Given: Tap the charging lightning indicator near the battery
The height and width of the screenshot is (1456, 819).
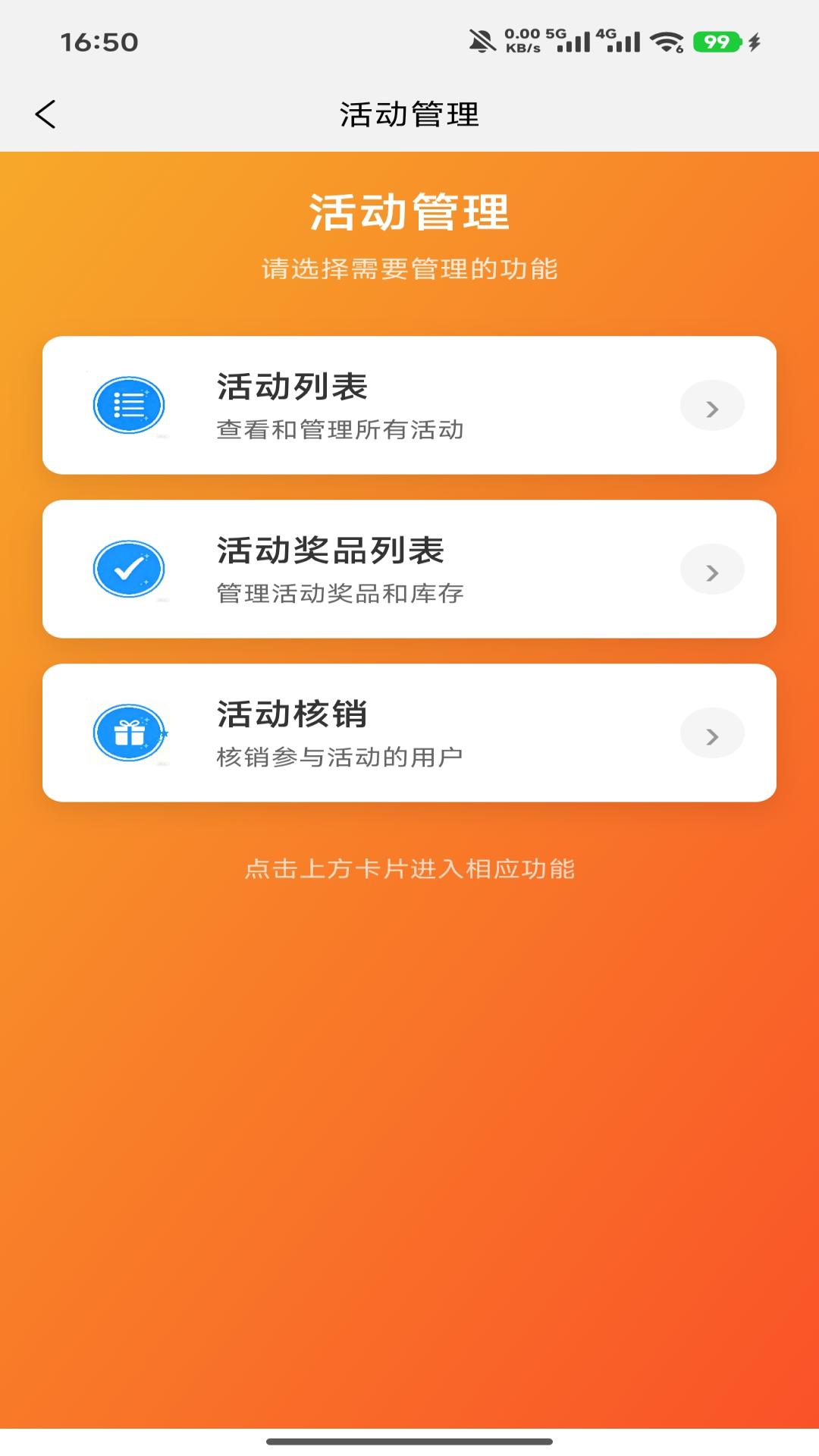Looking at the screenshot, I should point(753,43).
